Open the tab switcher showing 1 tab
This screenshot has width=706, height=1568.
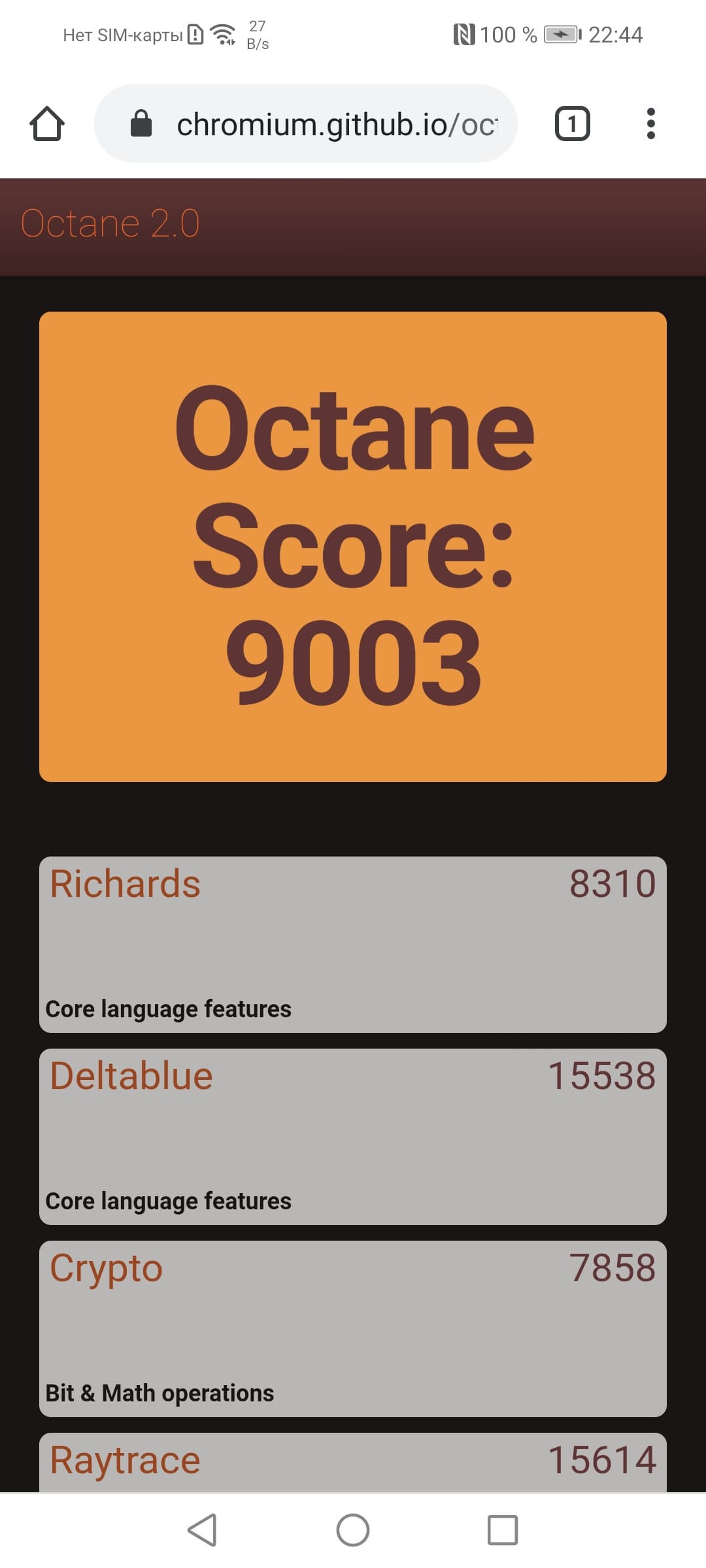pyautogui.click(x=572, y=123)
